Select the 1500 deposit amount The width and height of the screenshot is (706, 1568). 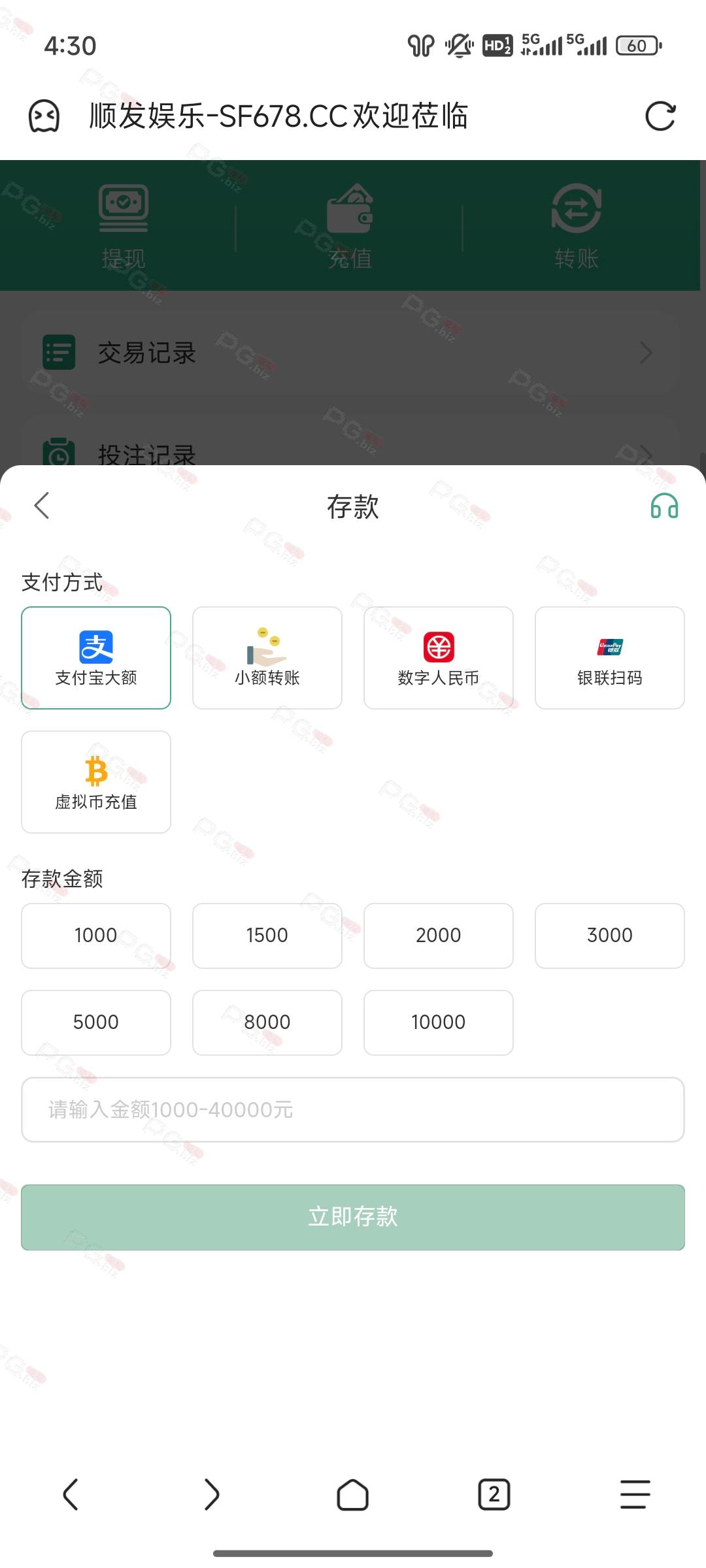[x=267, y=936]
